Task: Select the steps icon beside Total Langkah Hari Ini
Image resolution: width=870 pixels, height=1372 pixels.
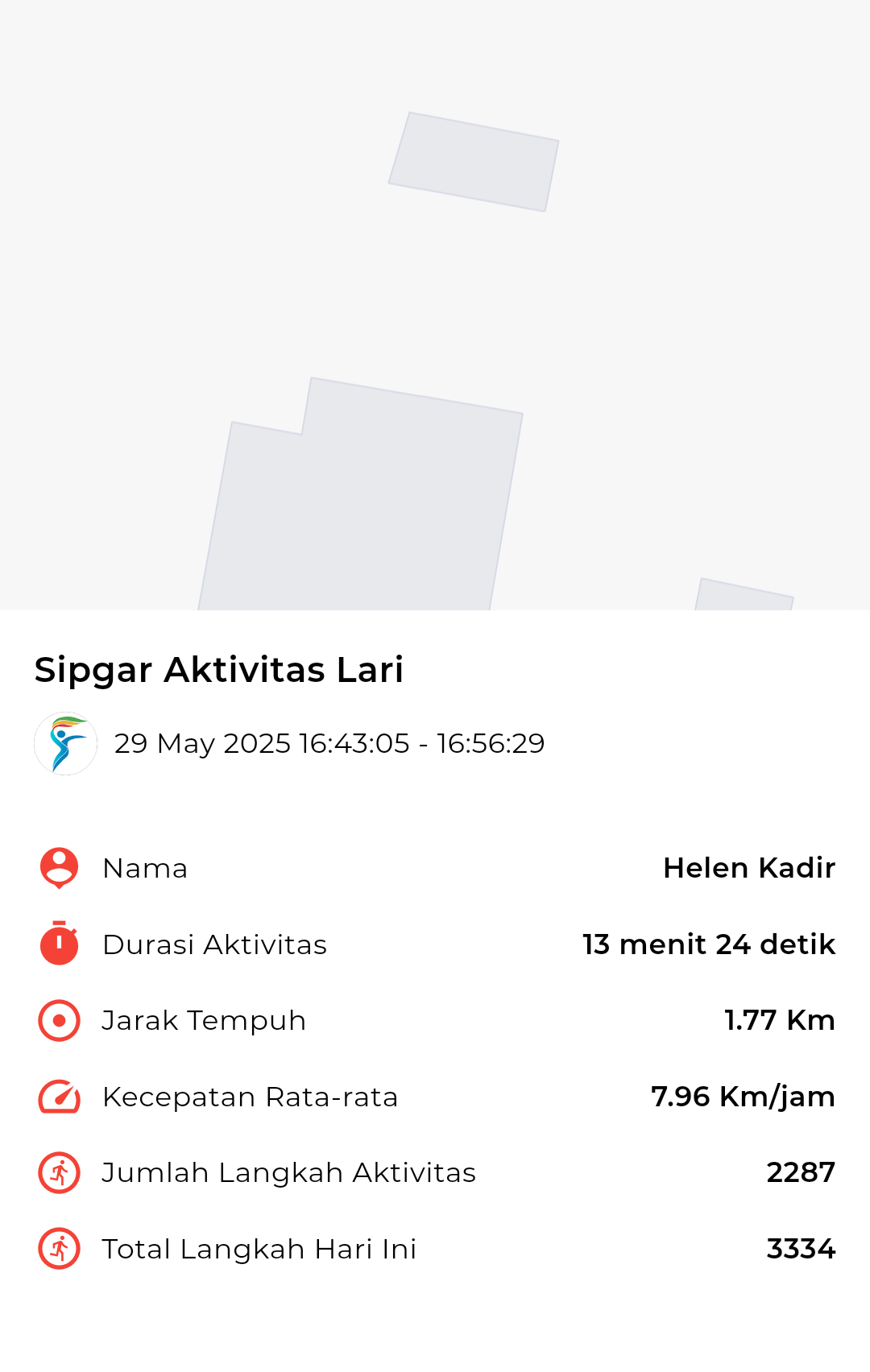Action: click(58, 1249)
